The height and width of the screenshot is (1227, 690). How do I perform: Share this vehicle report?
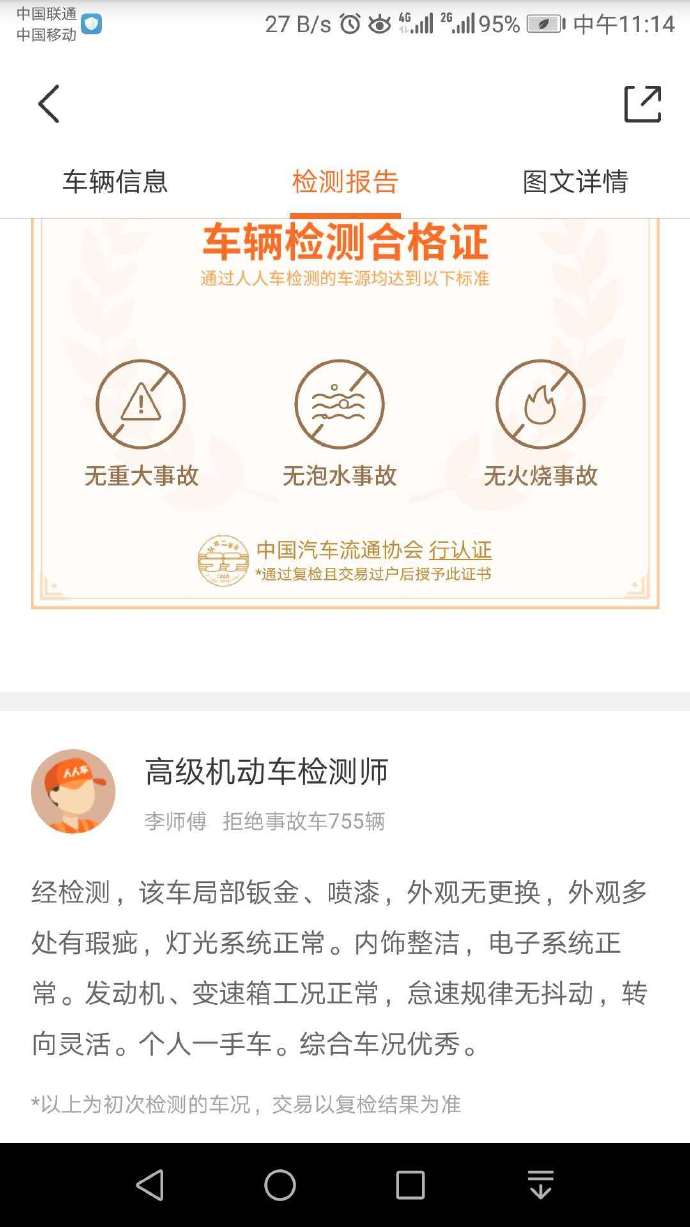pyautogui.click(x=642, y=104)
